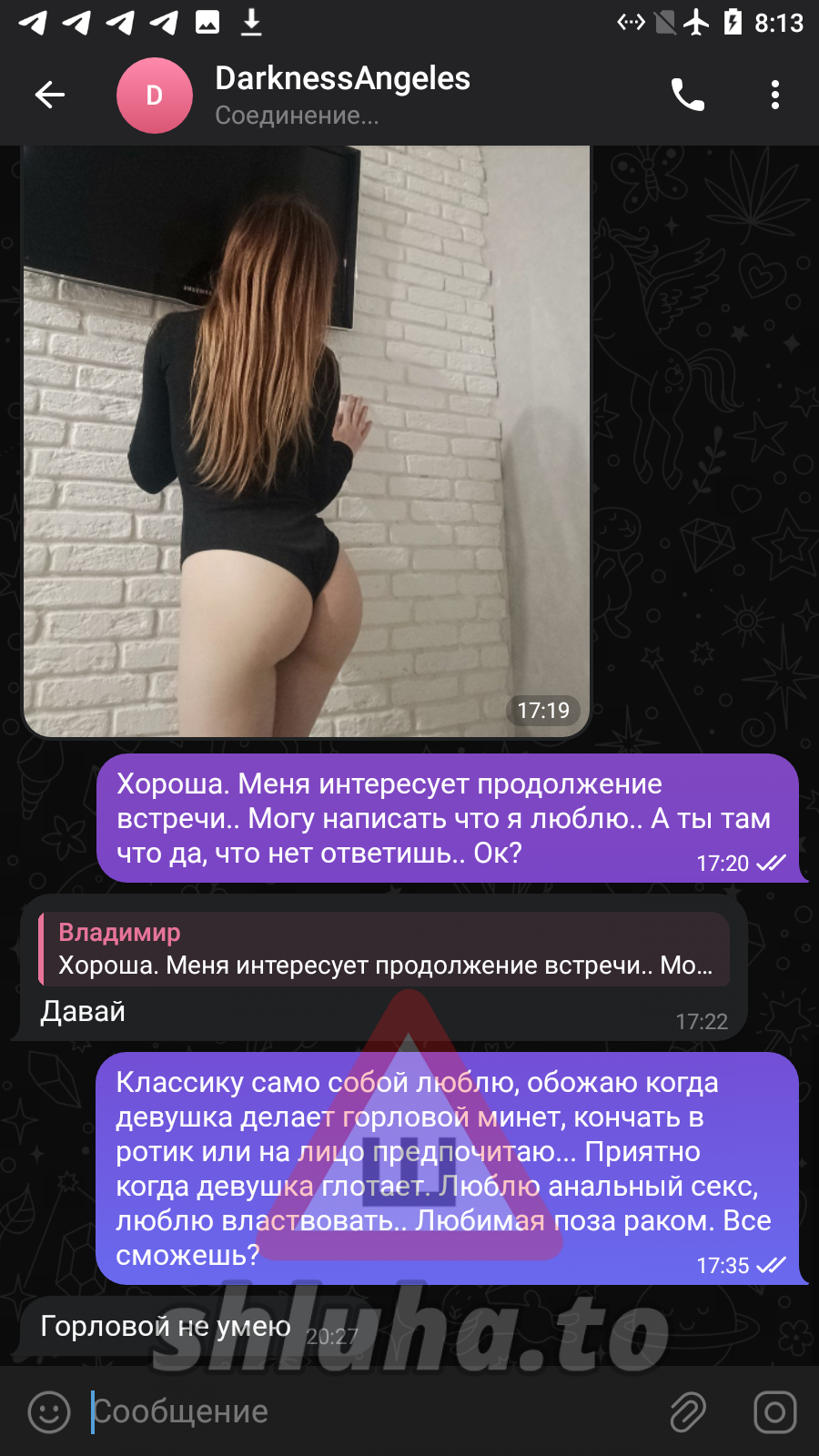
Task: Go back using the arrow icon
Action: (x=50, y=95)
